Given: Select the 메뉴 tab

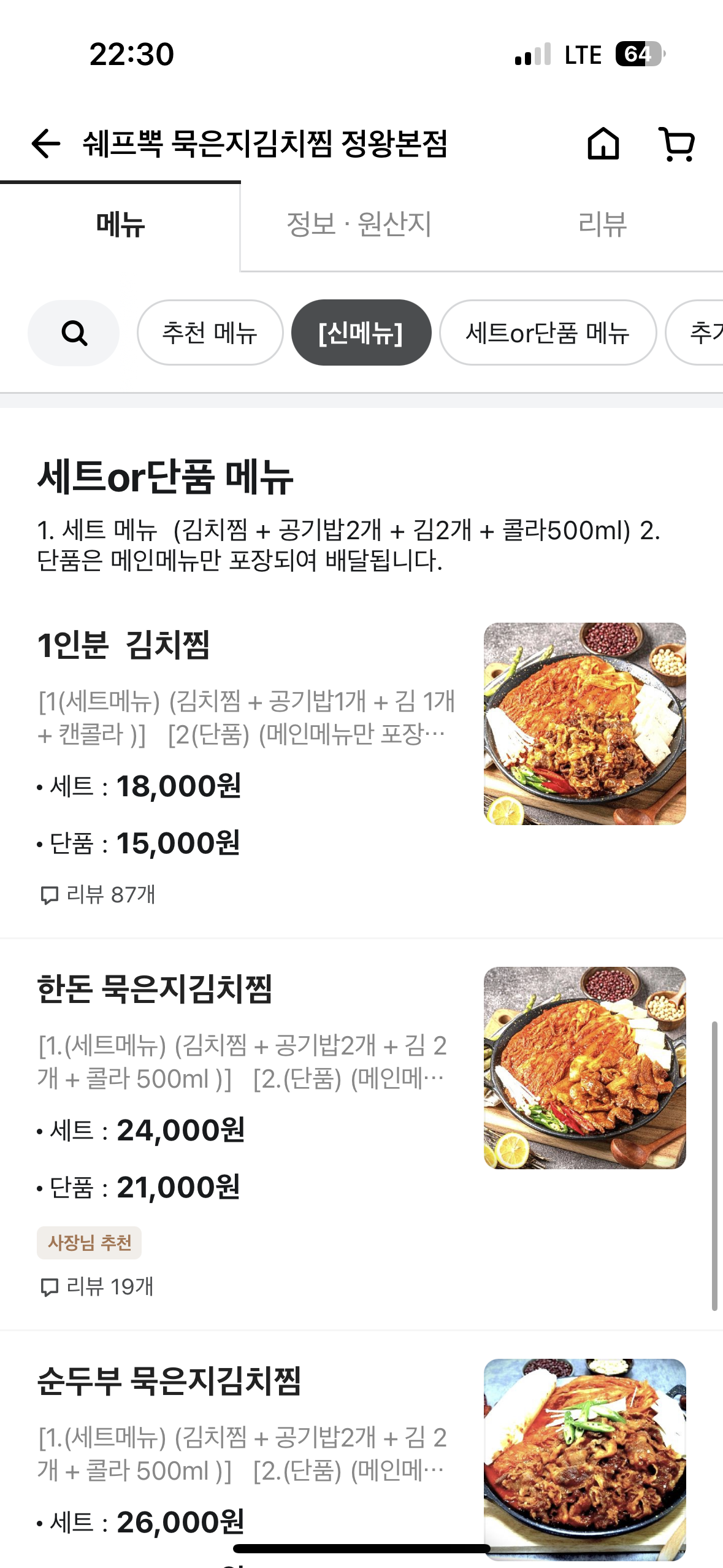Looking at the screenshot, I should pyautogui.click(x=120, y=225).
